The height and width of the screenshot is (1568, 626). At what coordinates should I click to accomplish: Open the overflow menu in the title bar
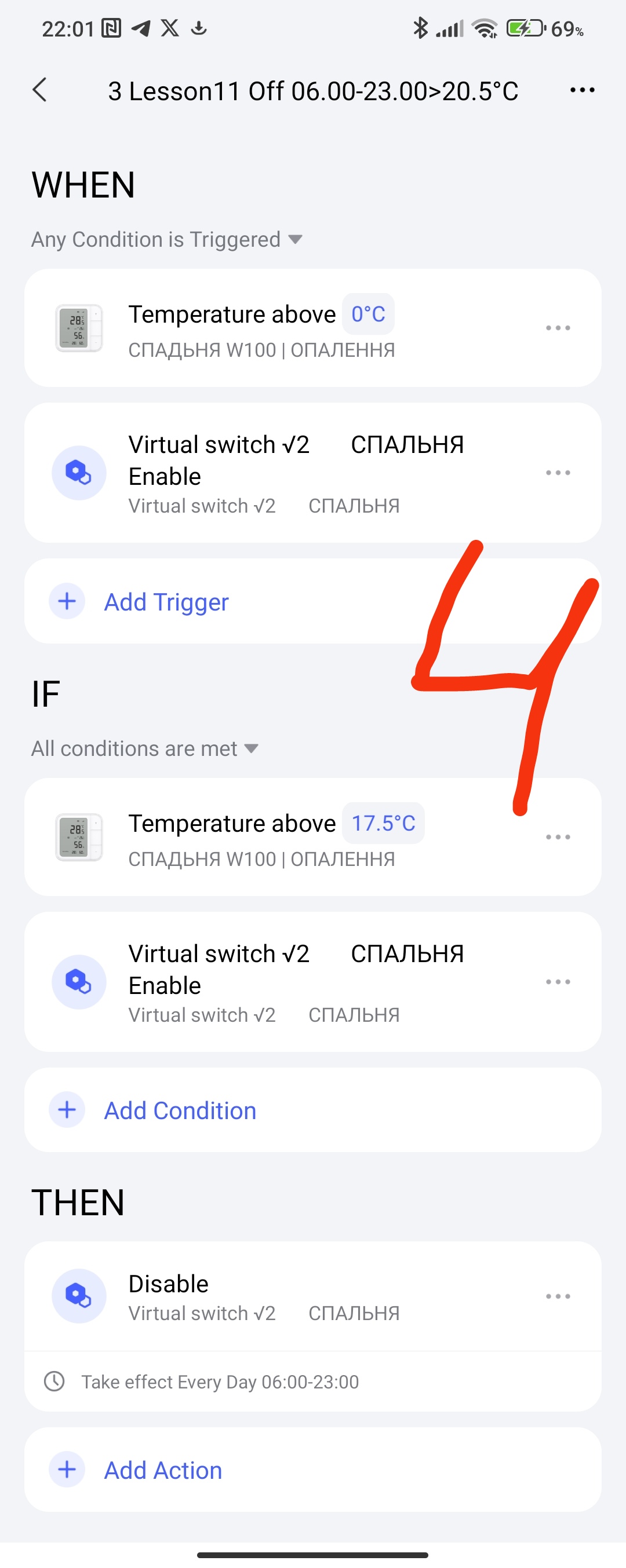pyautogui.click(x=581, y=90)
